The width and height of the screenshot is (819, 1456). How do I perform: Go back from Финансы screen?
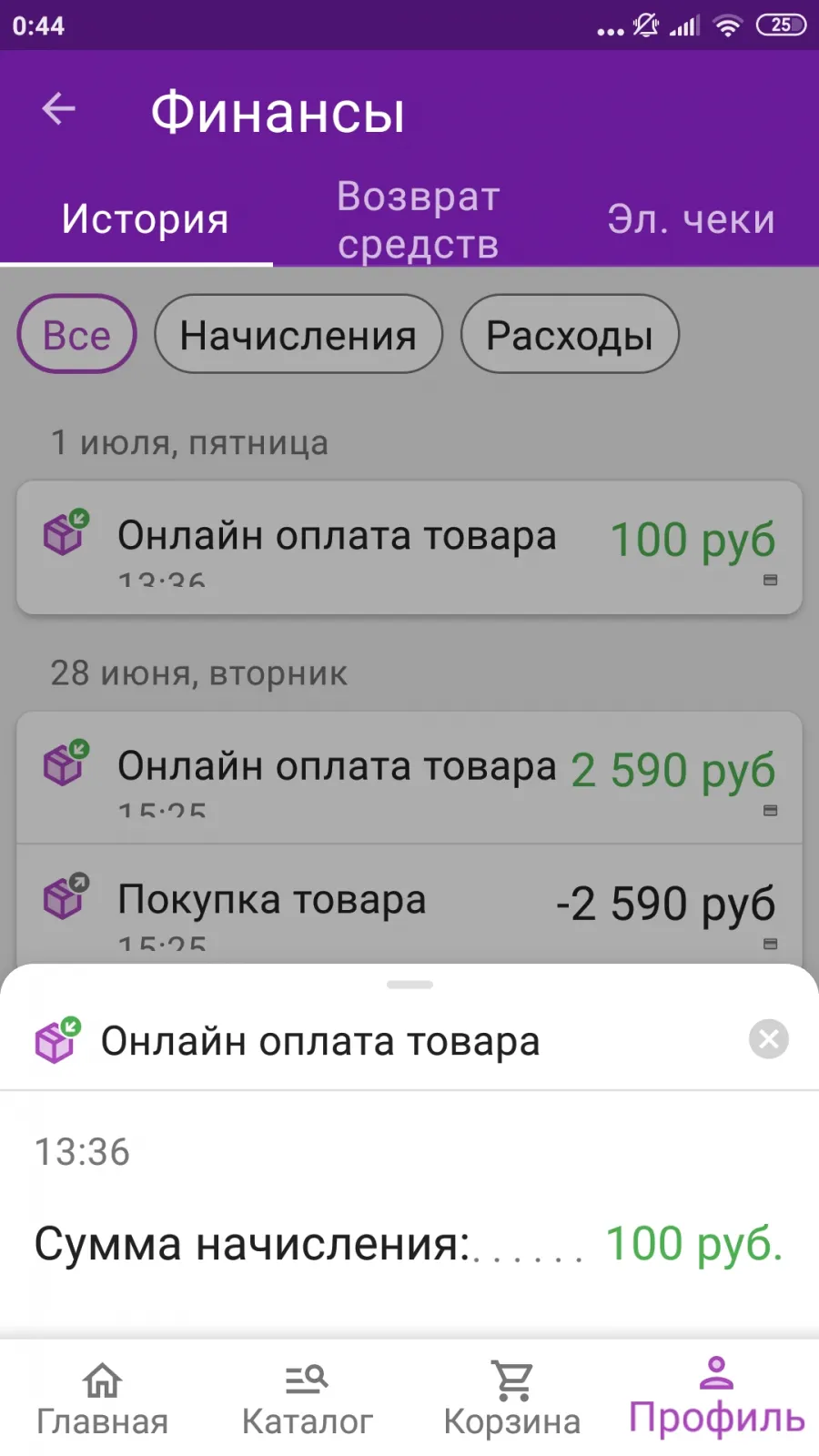[x=59, y=109]
